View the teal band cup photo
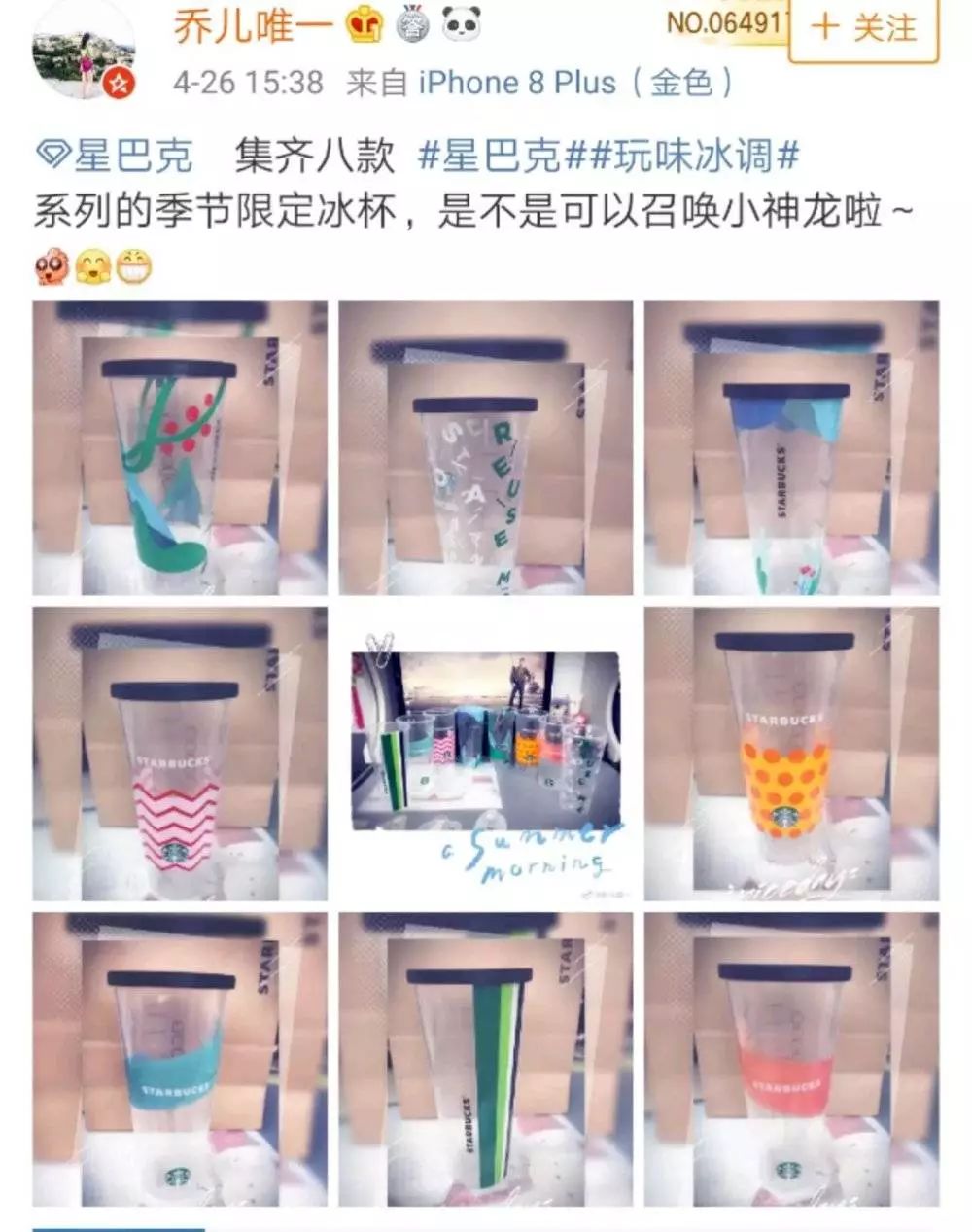The width and height of the screenshot is (972, 1232). tap(179, 1060)
